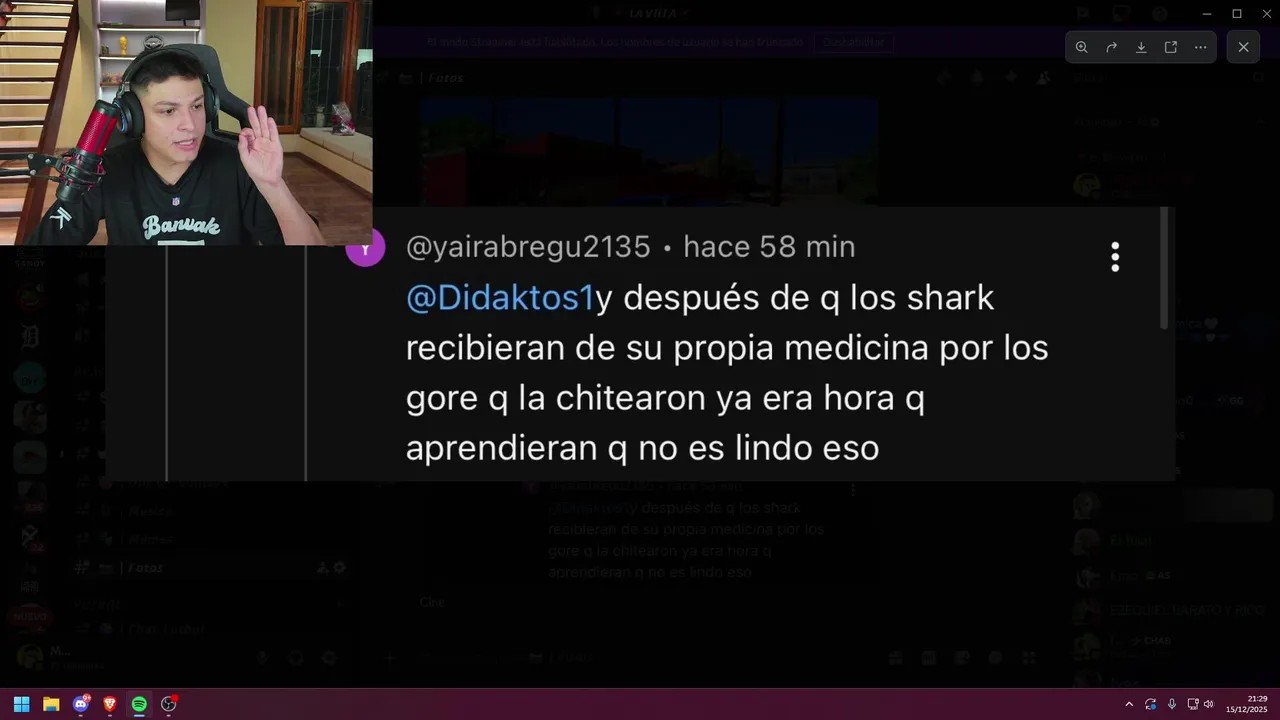Screen dimensions: 1280x720
Task: Close the image preview
Action: tap(1243, 47)
